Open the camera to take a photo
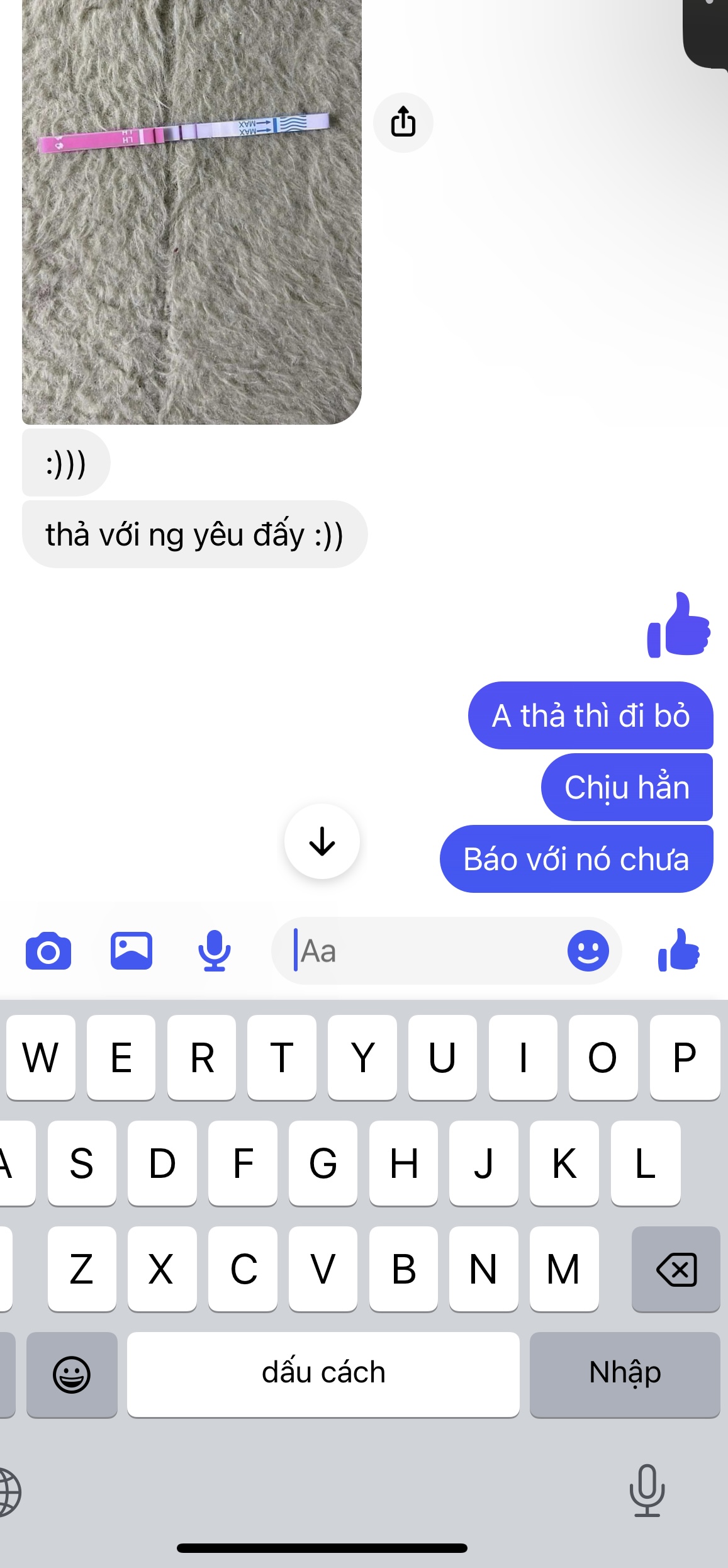The image size is (728, 1568). (x=48, y=951)
